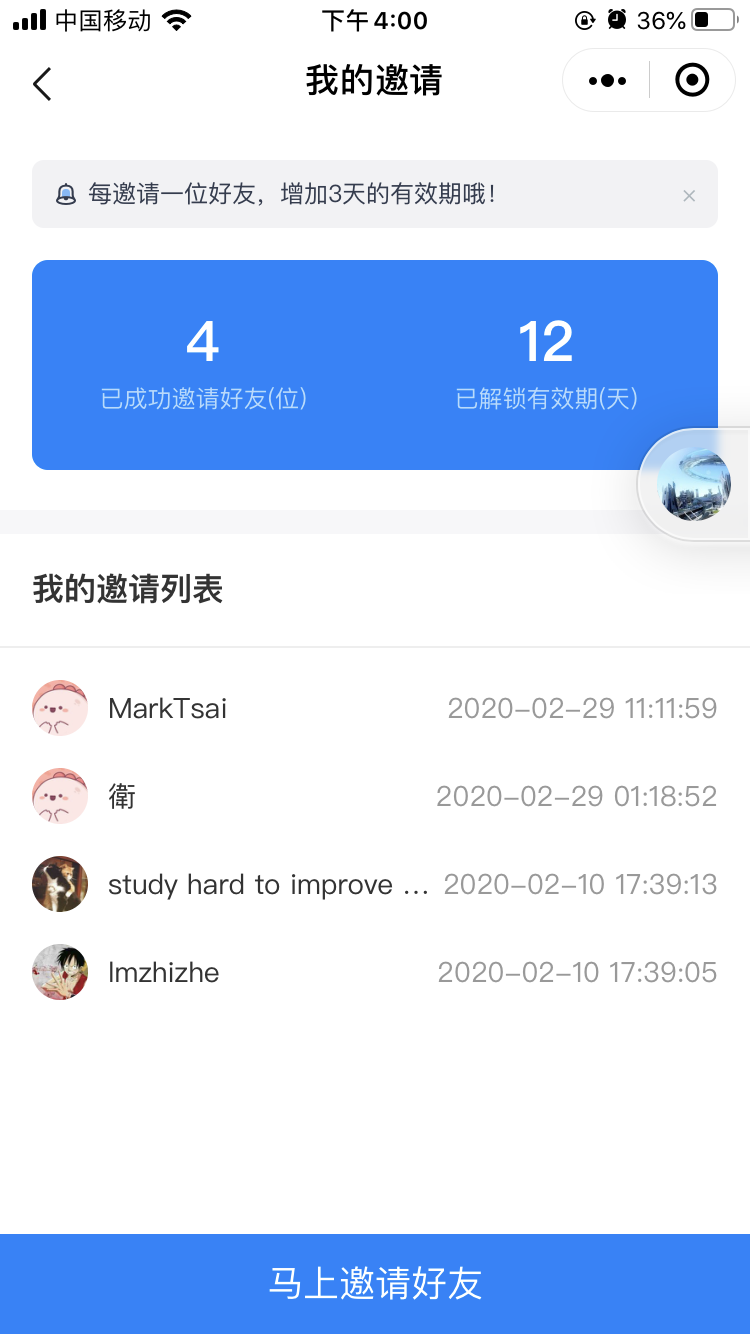This screenshot has height=1334, width=750.
Task: Go back from 我的邀请 page
Action: 42,84
